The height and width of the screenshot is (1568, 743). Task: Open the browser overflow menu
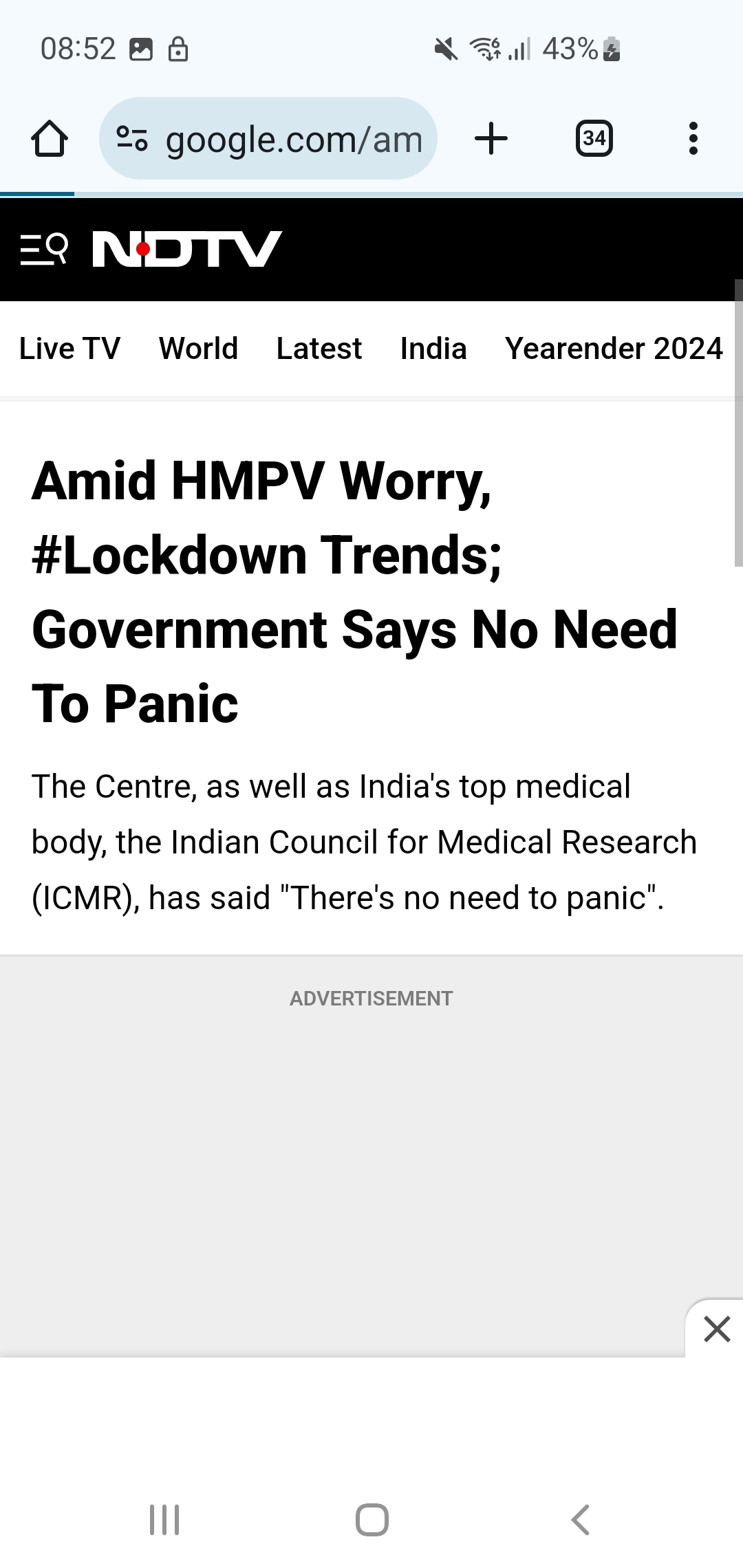[693, 138]
